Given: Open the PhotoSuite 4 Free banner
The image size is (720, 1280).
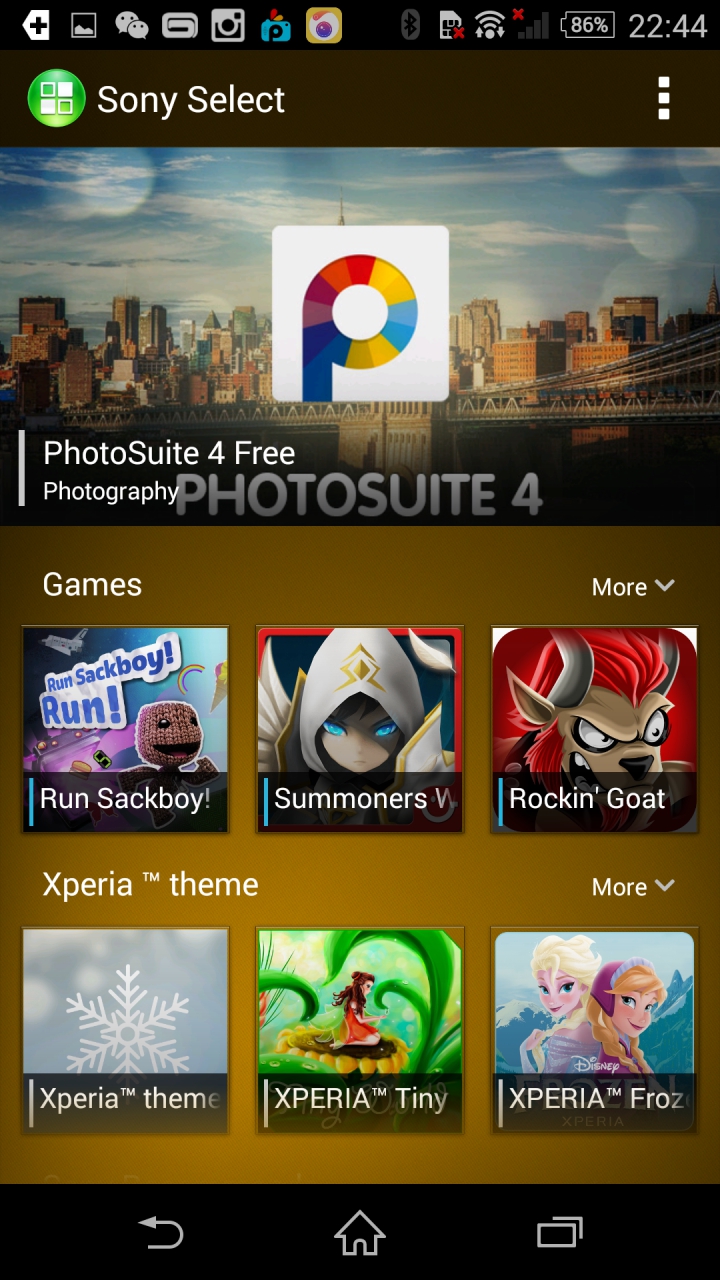Looking at the screenshot, I should (x=360, y=335).
